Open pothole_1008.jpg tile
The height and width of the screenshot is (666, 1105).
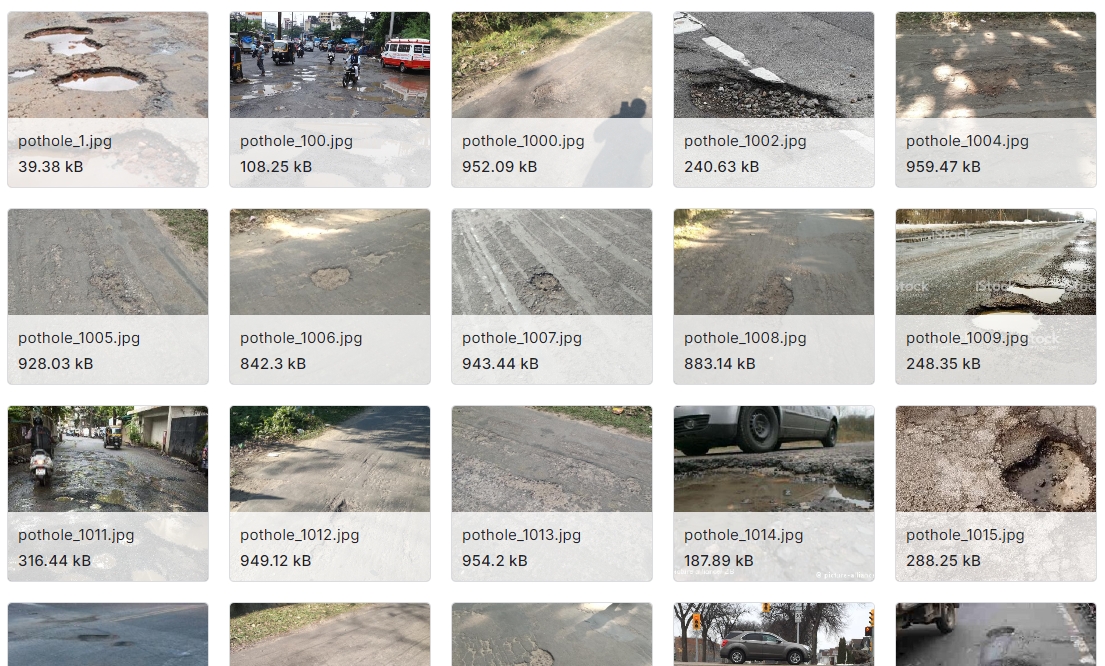tap(774, 296)
